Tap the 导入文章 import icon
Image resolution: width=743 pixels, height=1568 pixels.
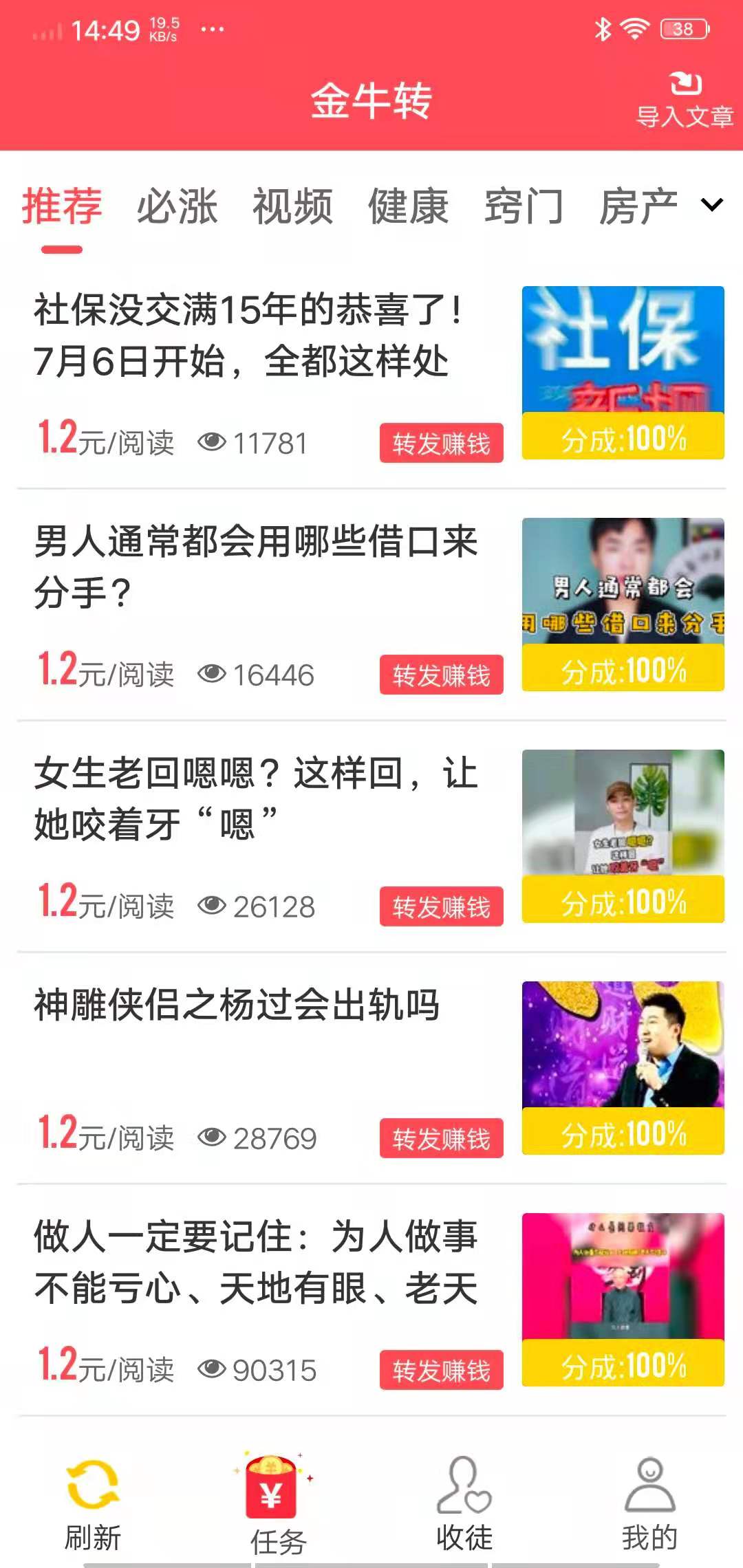click(684, 100)
